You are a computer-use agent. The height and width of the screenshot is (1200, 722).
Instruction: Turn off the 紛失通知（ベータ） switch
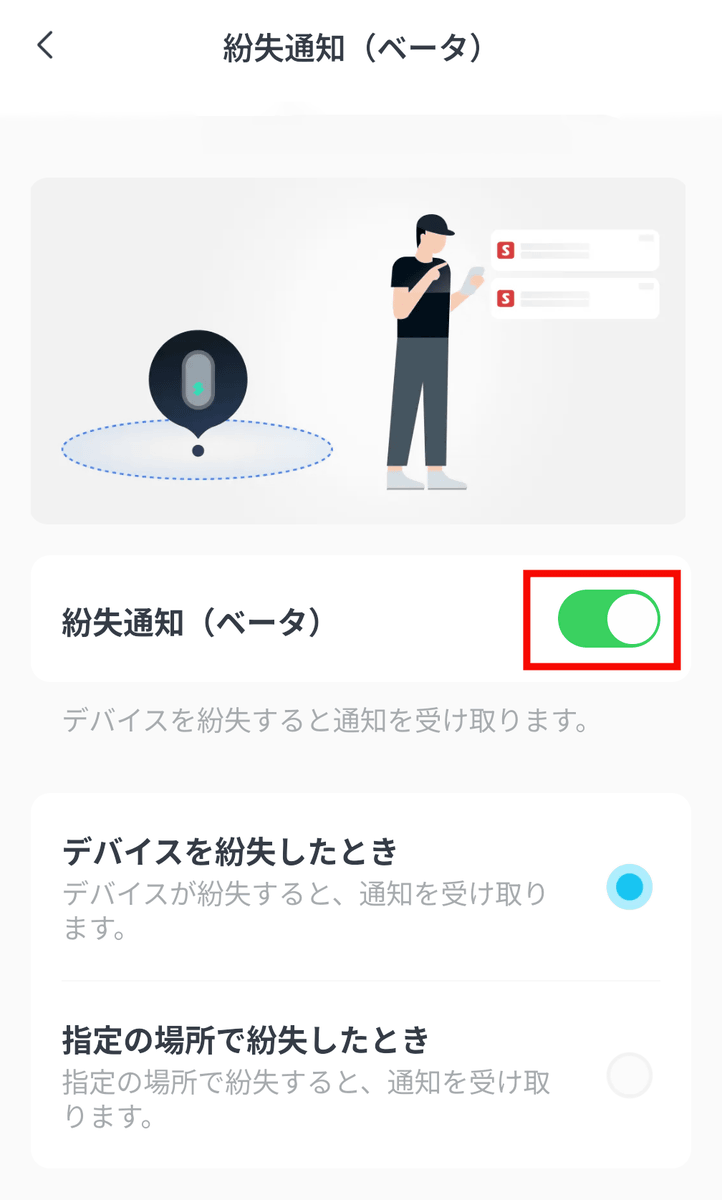point(608,620)
